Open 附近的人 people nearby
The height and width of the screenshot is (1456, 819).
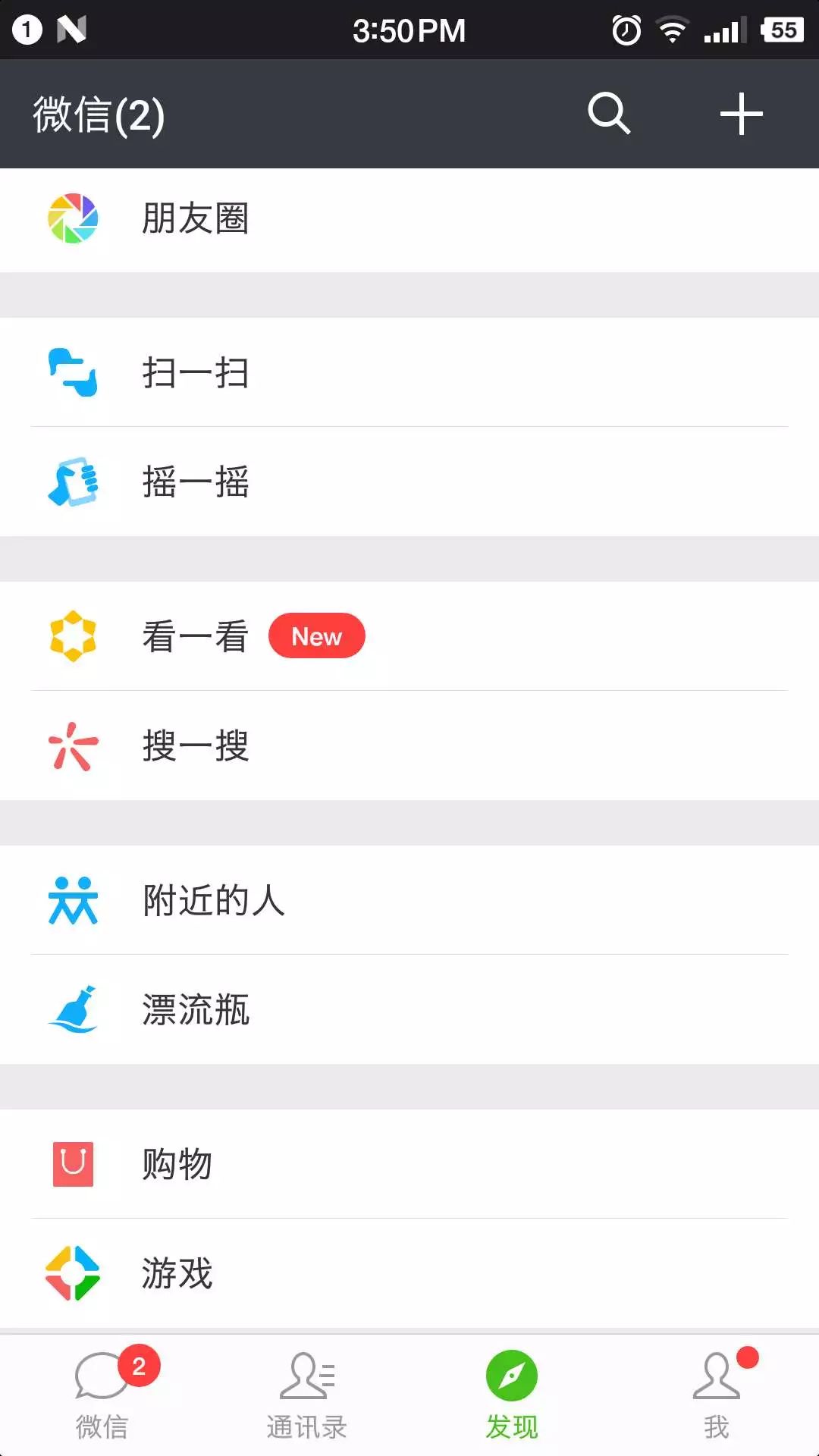tap(409, 900)
